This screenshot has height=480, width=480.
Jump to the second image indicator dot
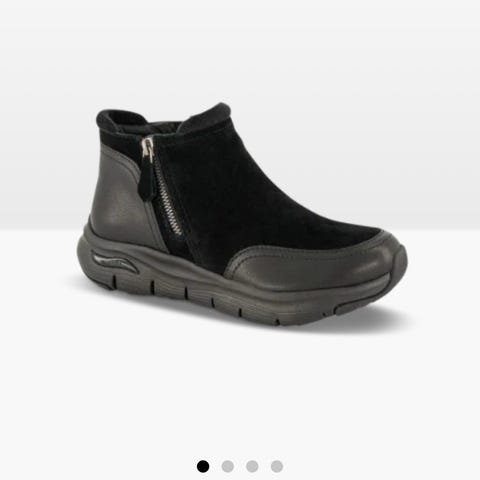coord(228,466)
